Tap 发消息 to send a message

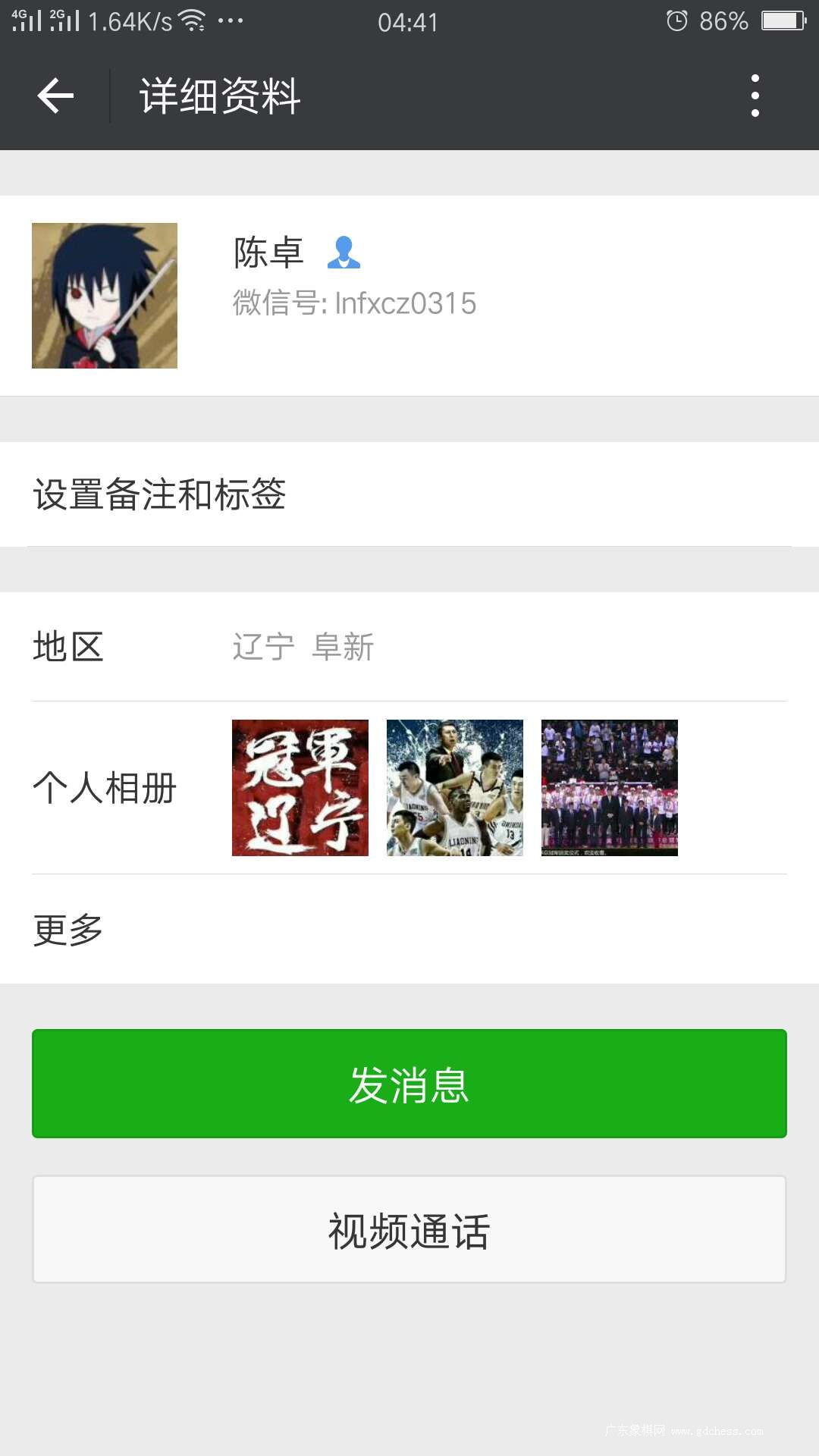tap(409, 1084)
